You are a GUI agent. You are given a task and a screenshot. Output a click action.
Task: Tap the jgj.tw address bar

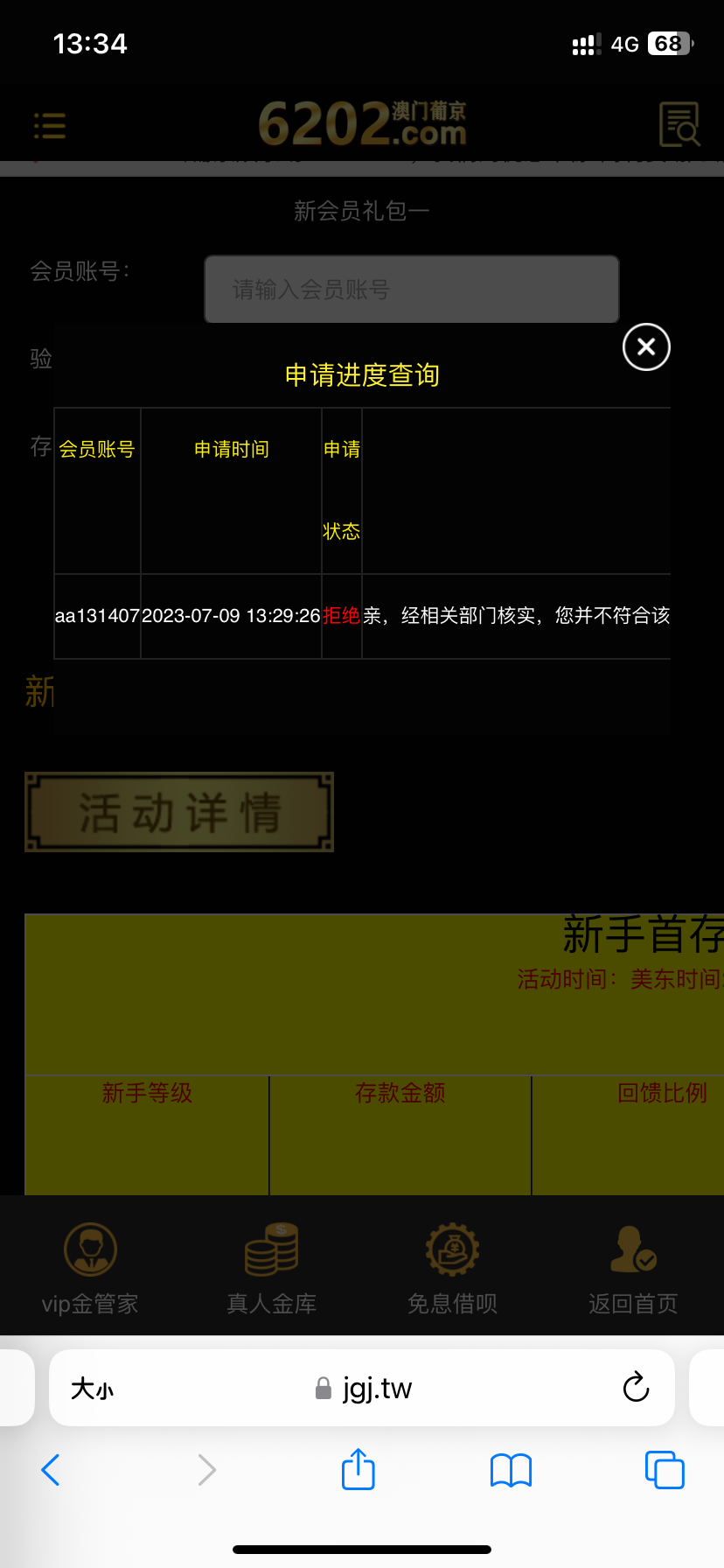click(x=364, y=1389)
